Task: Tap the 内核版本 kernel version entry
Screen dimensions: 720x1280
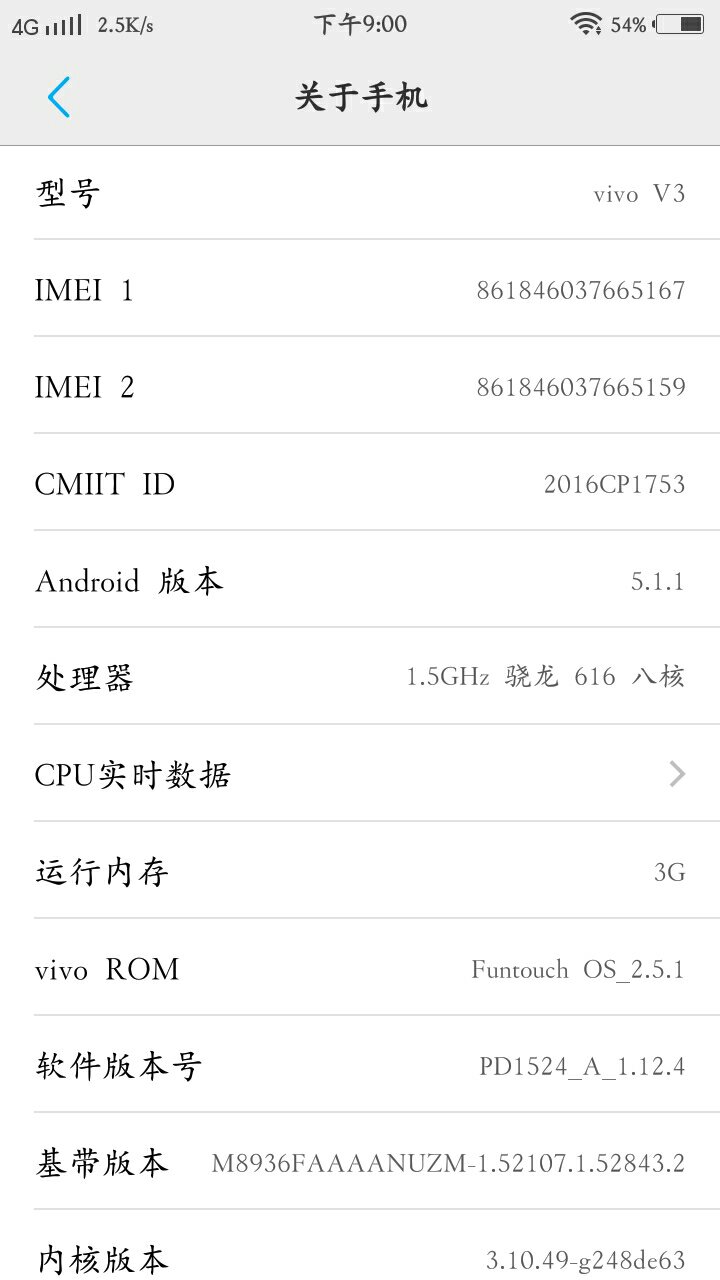Action: (x=360, y=1258)
